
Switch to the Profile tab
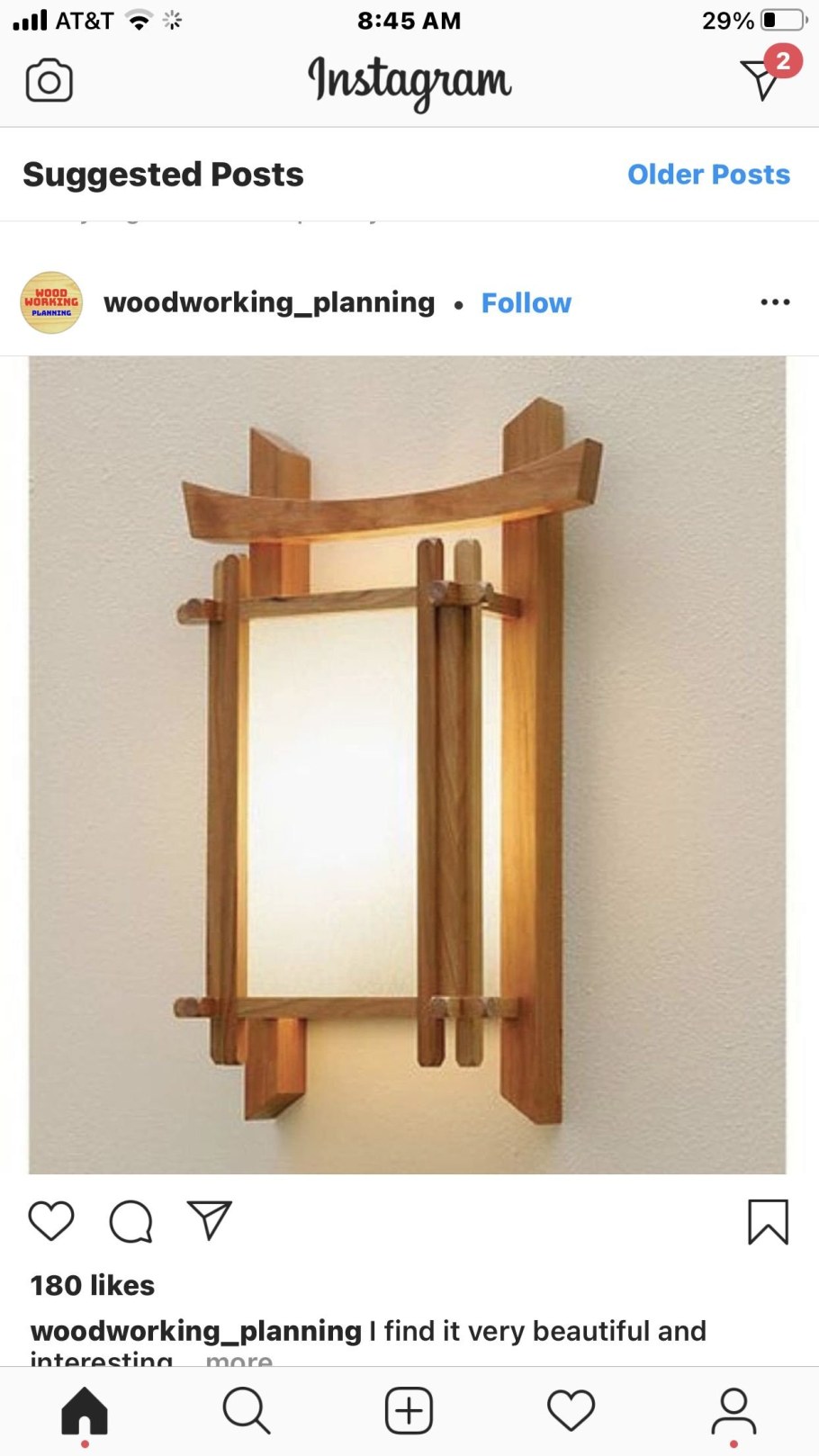tap(733, 1410)
